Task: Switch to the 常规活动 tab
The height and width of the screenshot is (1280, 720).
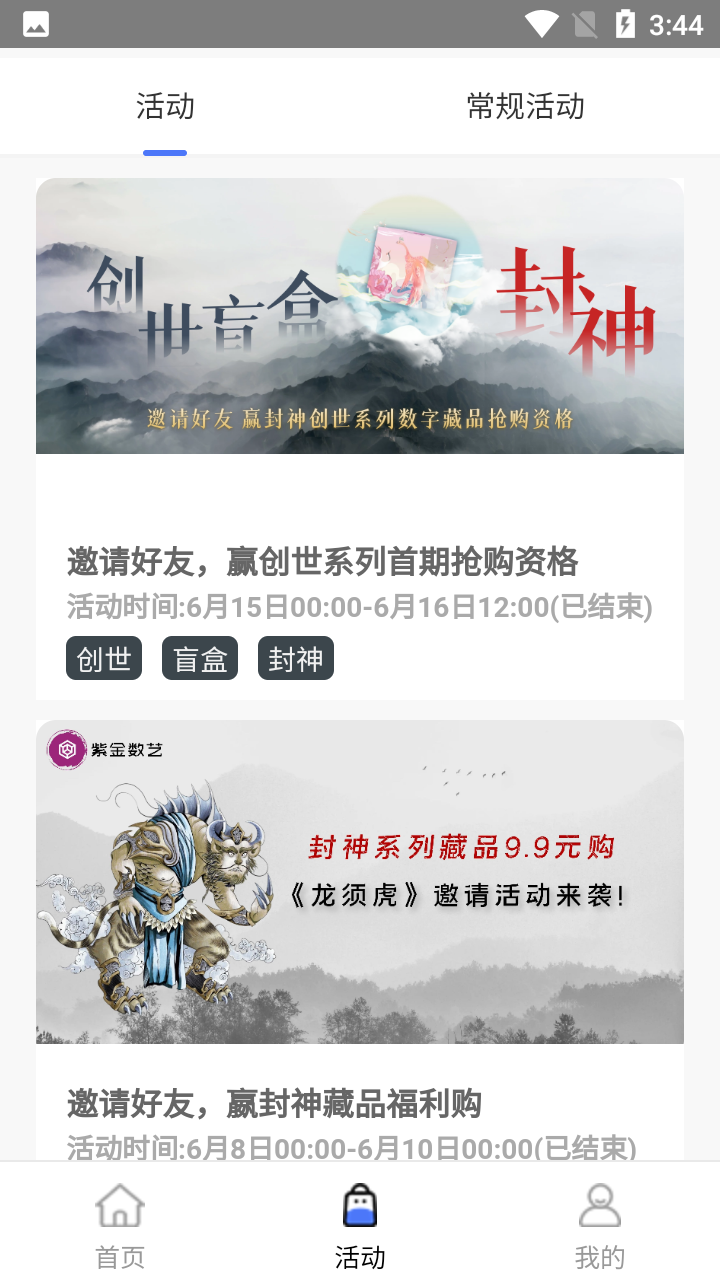Action: [525, 106]
